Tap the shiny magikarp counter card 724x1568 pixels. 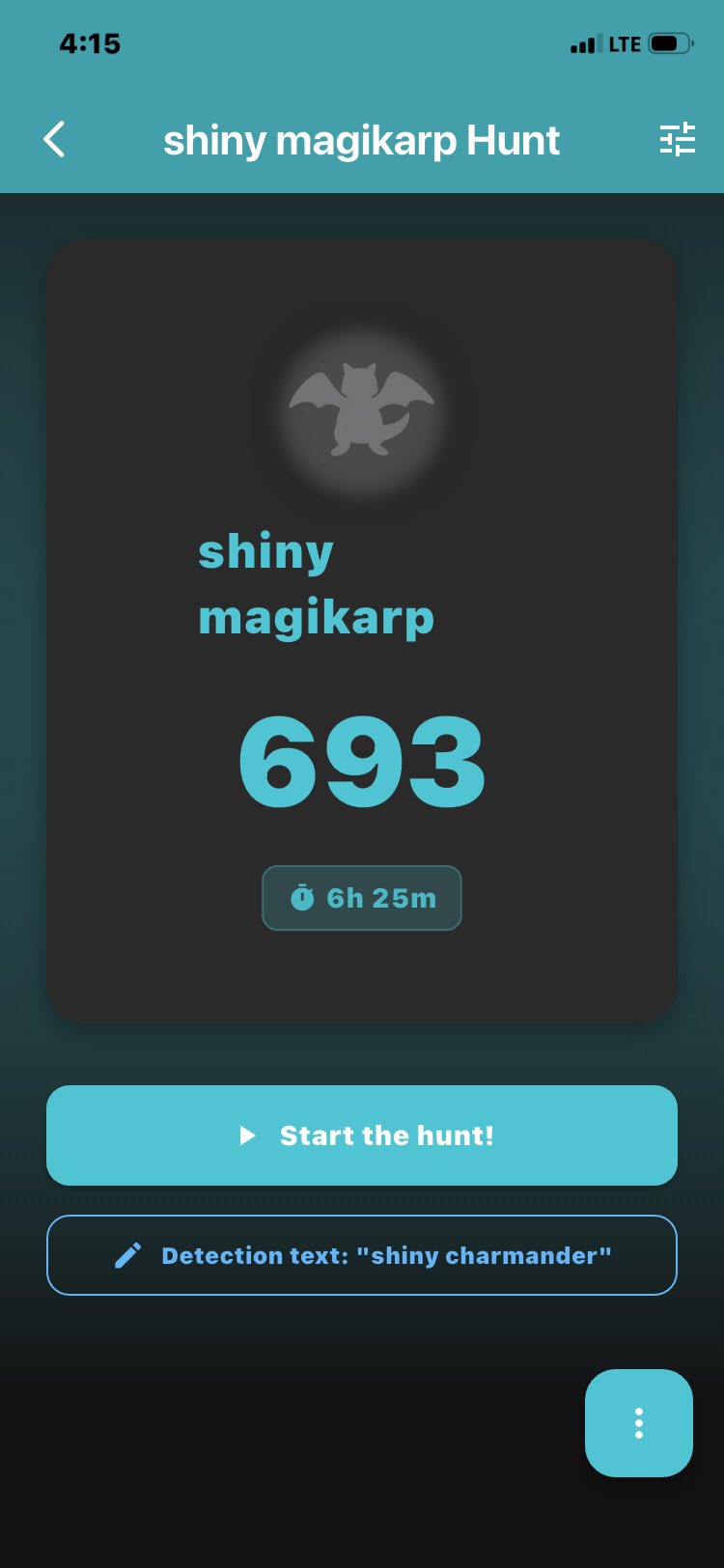click(x=362, y=676)
